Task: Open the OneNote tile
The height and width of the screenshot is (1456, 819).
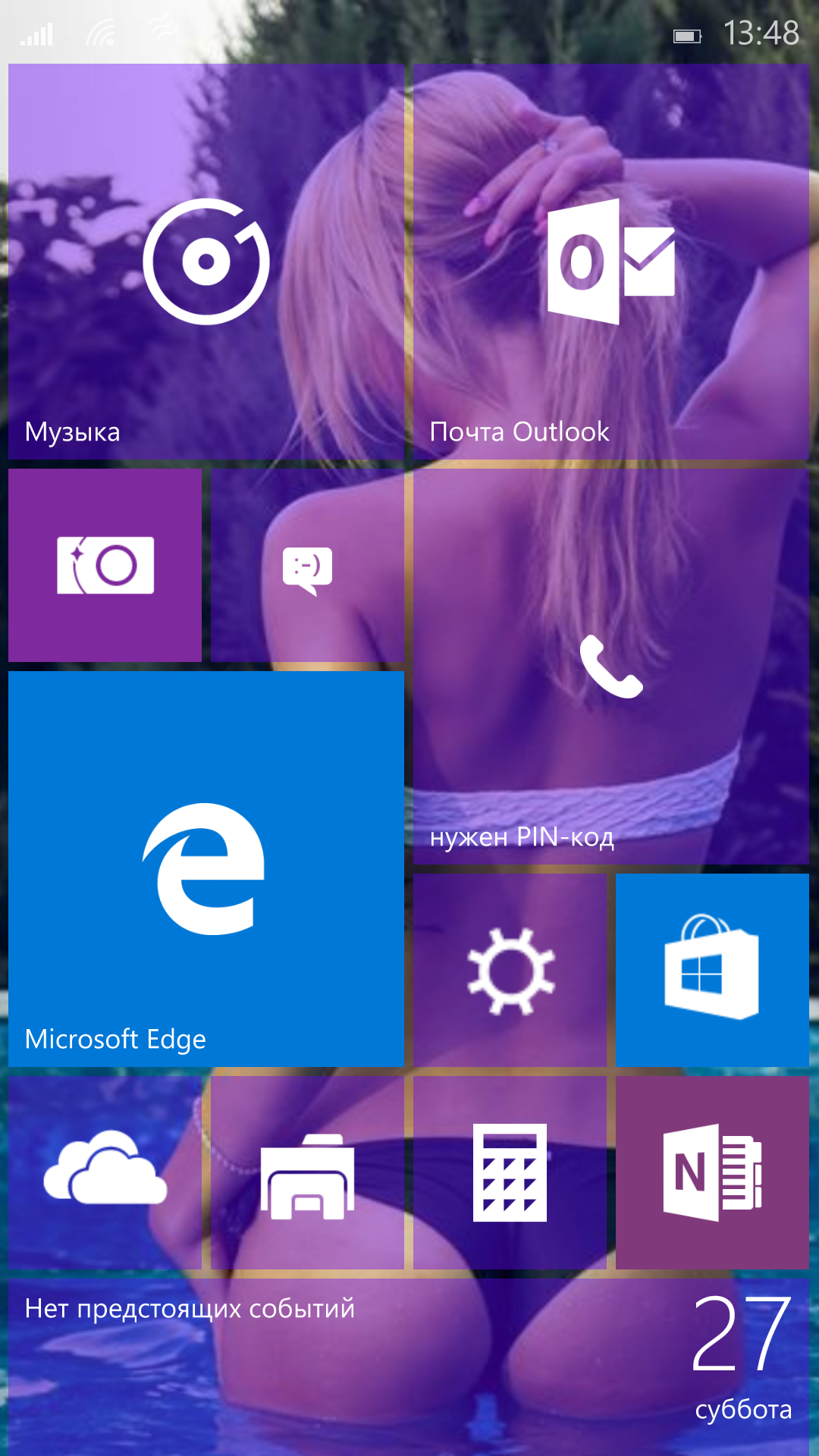Action: pyautogui.click(x=712, y=1172)
